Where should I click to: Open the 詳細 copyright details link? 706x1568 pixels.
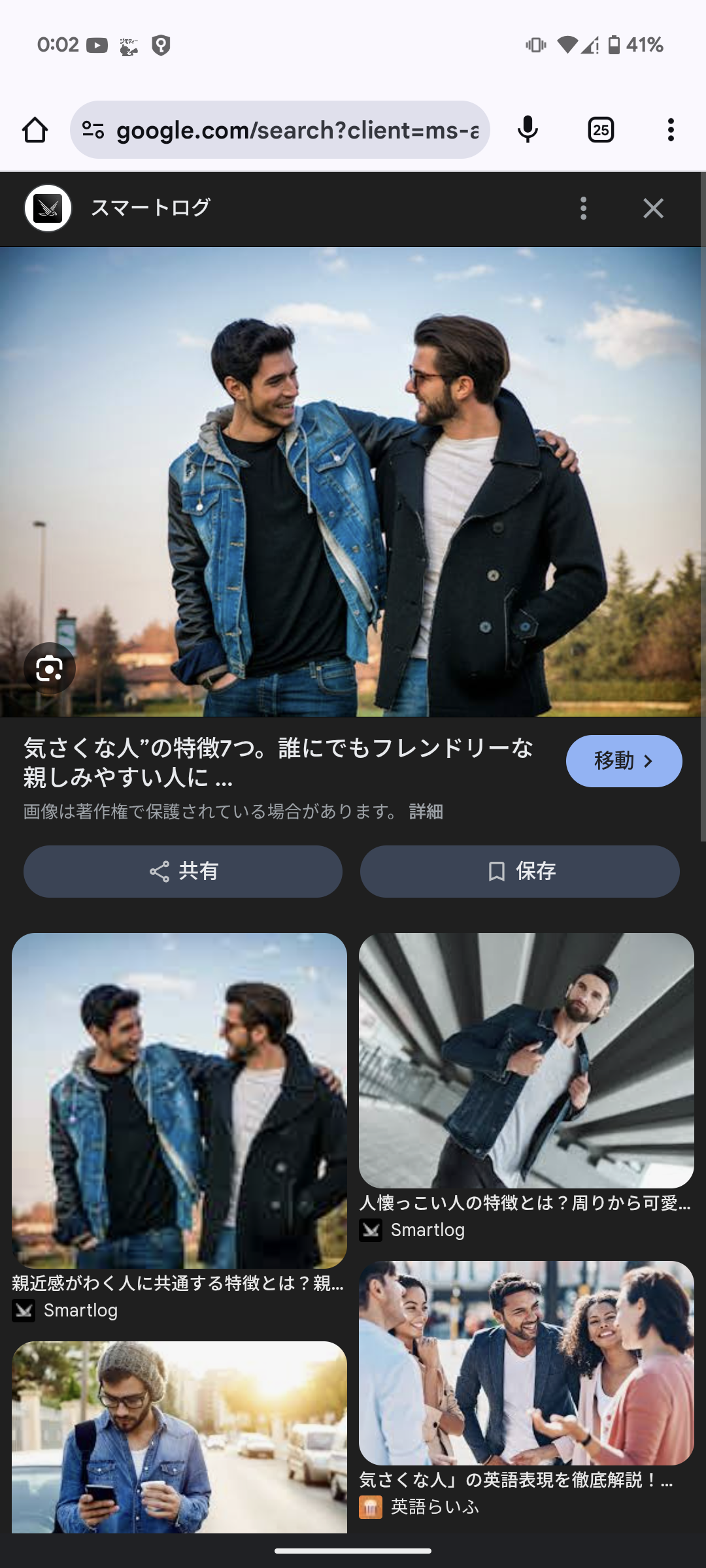tap(426, 811)
